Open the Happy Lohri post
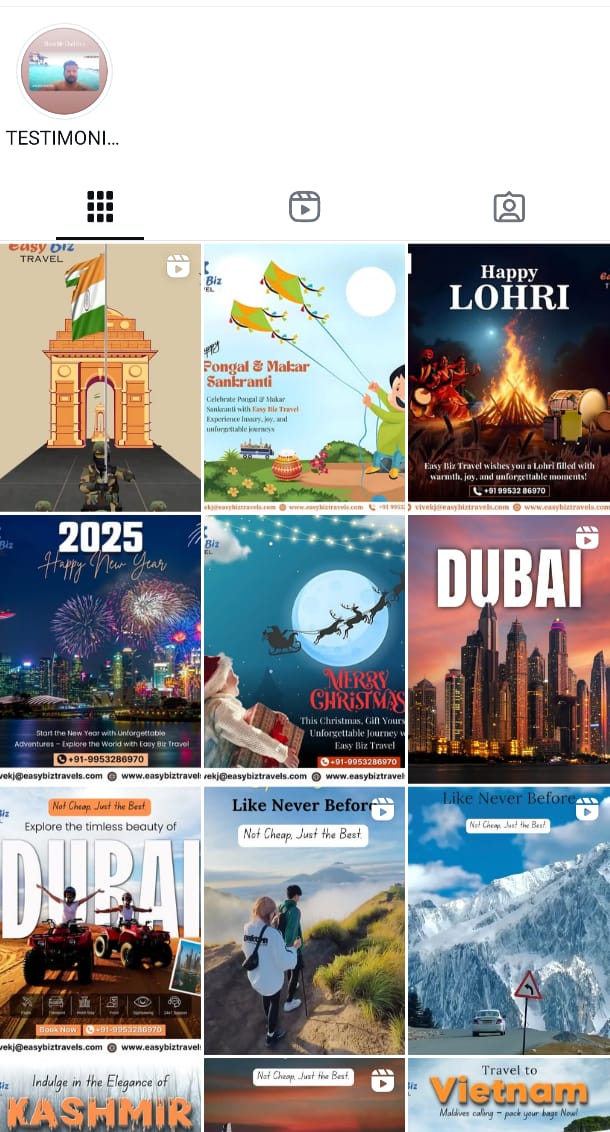610x1132 pixels. pos(509,378)
